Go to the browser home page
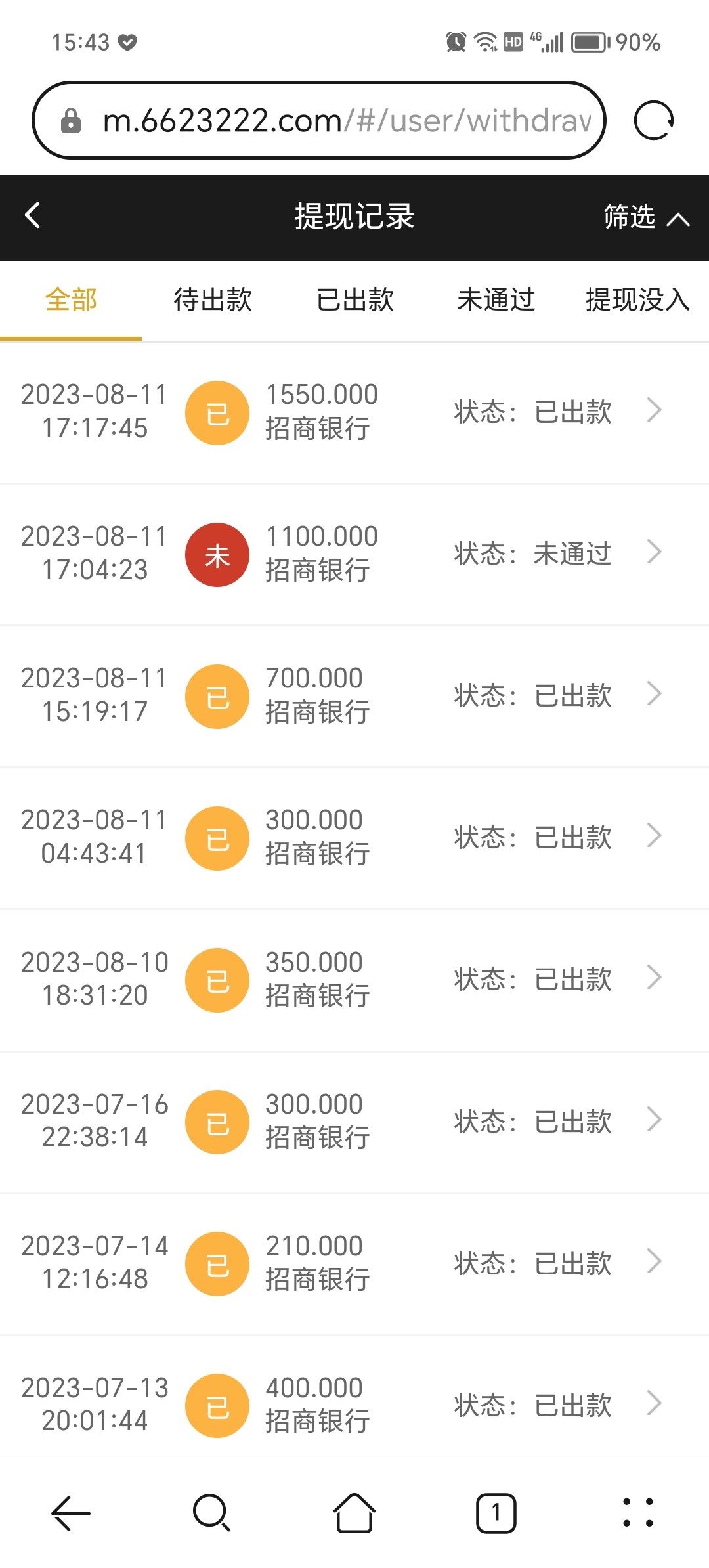The width and height of the screenshot is (709, 1568). 354,1513
